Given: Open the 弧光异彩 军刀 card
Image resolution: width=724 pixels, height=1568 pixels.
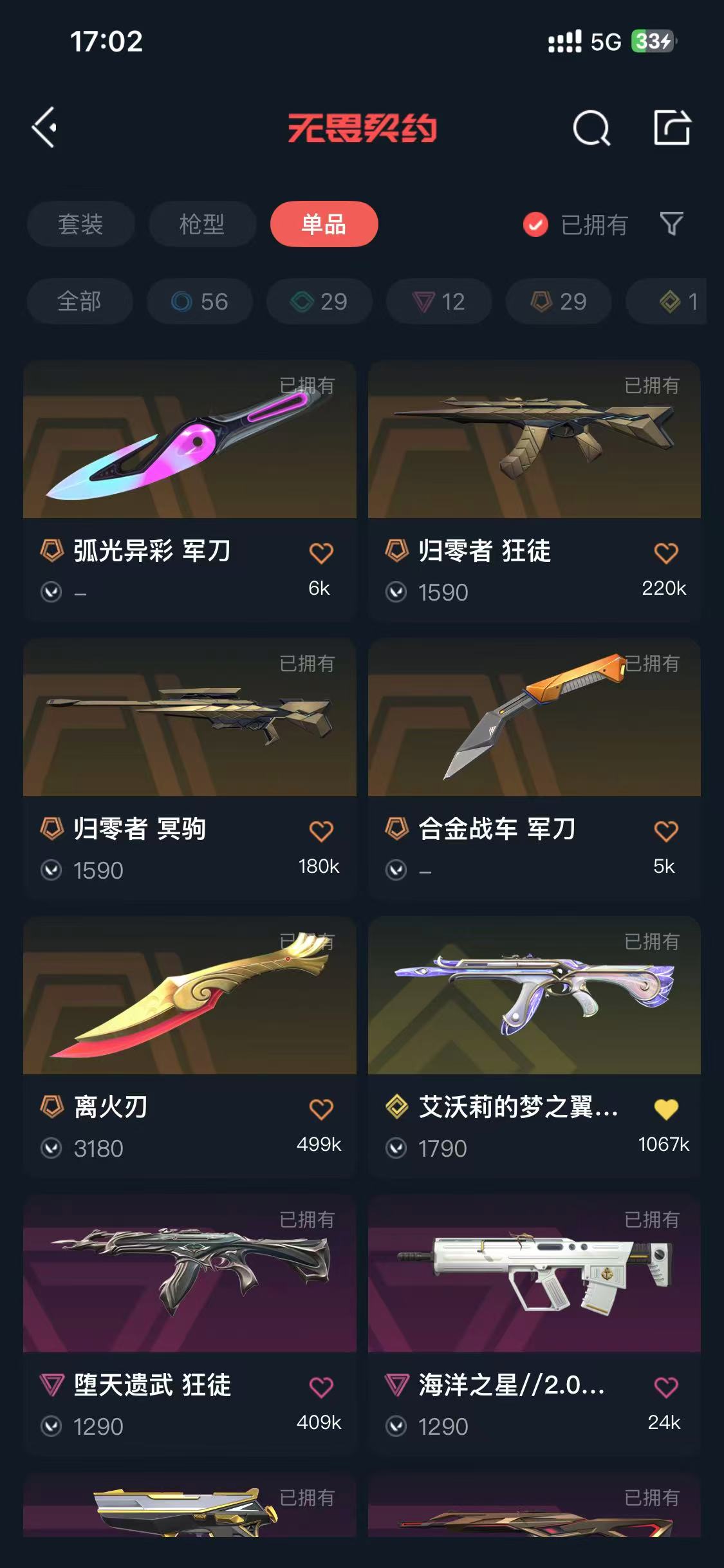Looking at the screenshot, I should pos(190,490).
